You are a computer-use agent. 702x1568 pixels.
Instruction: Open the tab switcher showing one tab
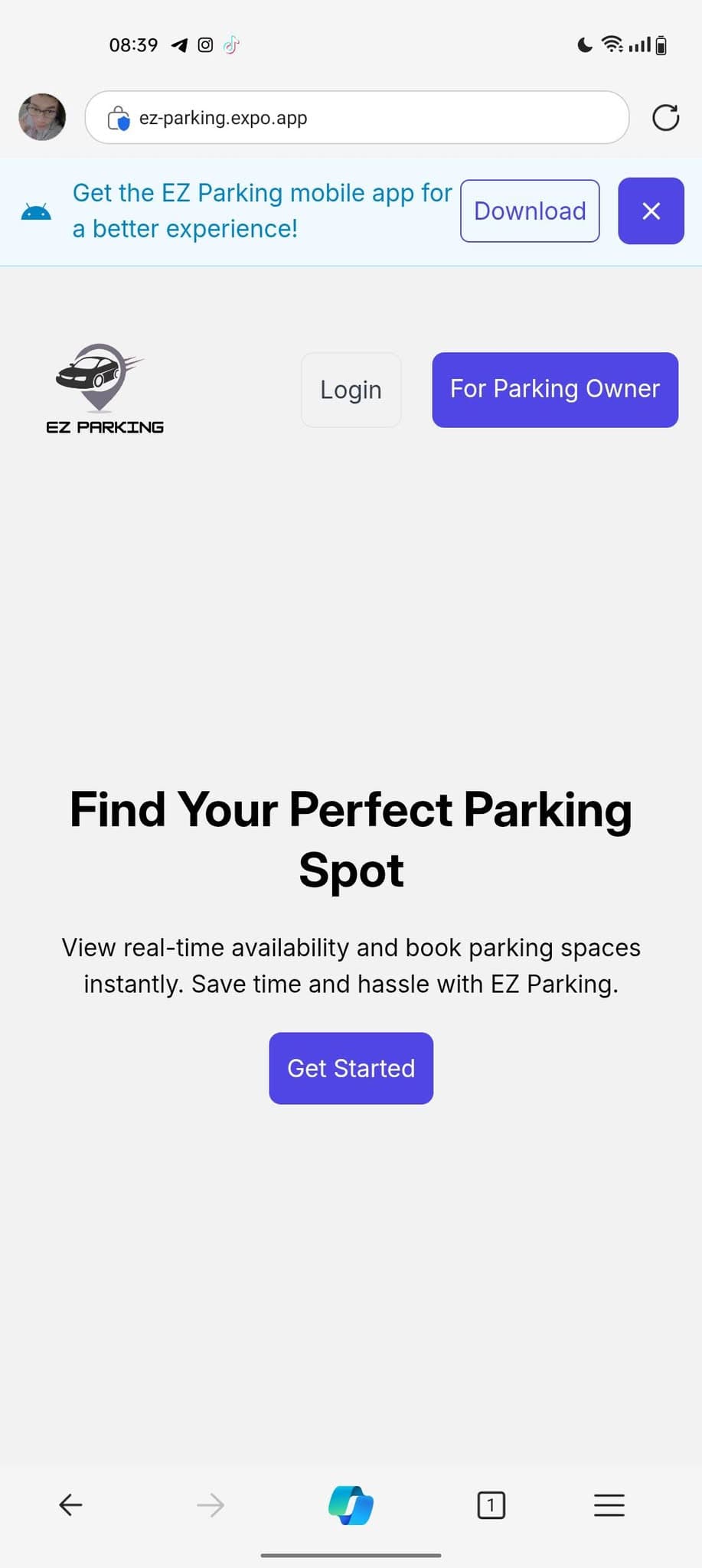(x=491, y=1504)
